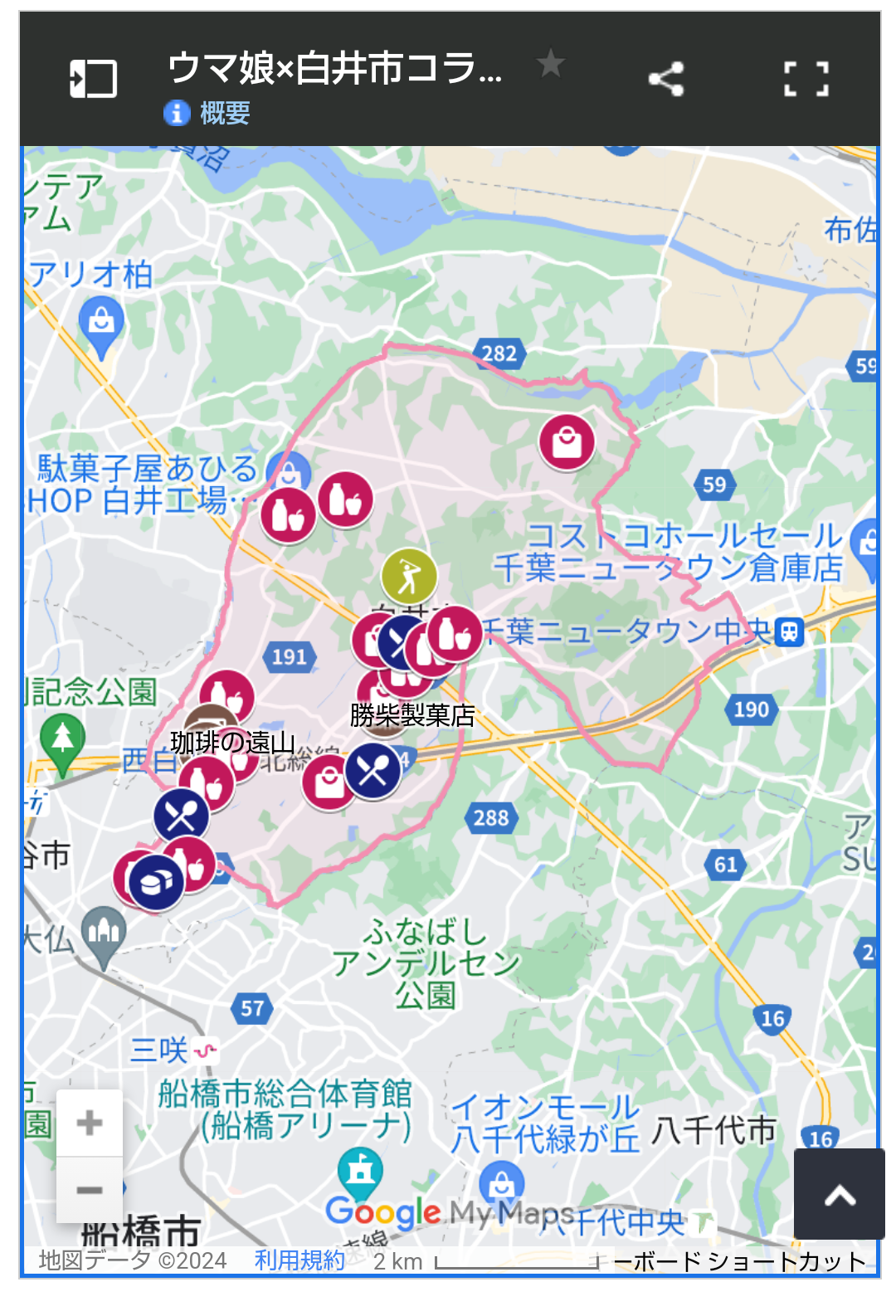
Task: View the アリオ柏 shopping pin
Action: click(x=101, y=322)
